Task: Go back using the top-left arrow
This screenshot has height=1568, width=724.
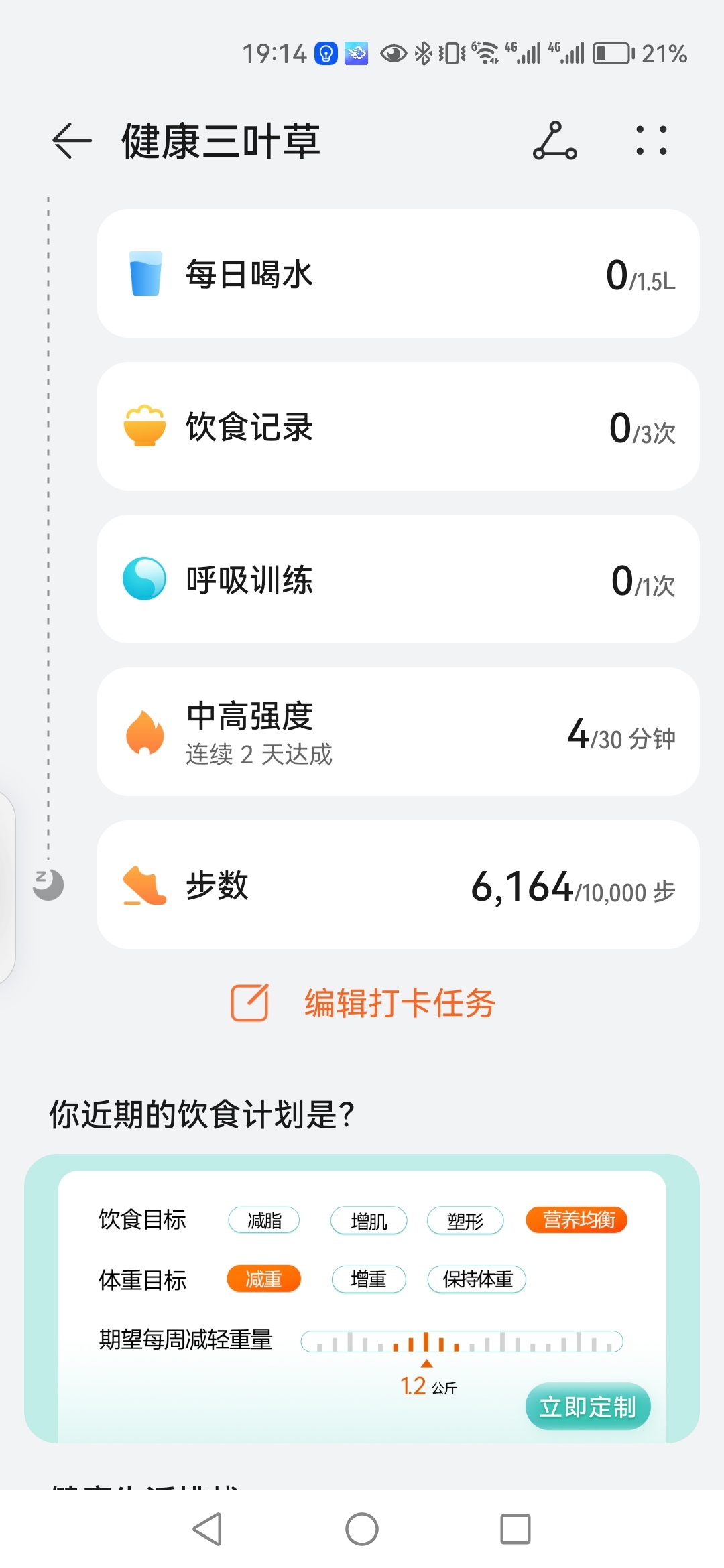Action: pos(72,141)
